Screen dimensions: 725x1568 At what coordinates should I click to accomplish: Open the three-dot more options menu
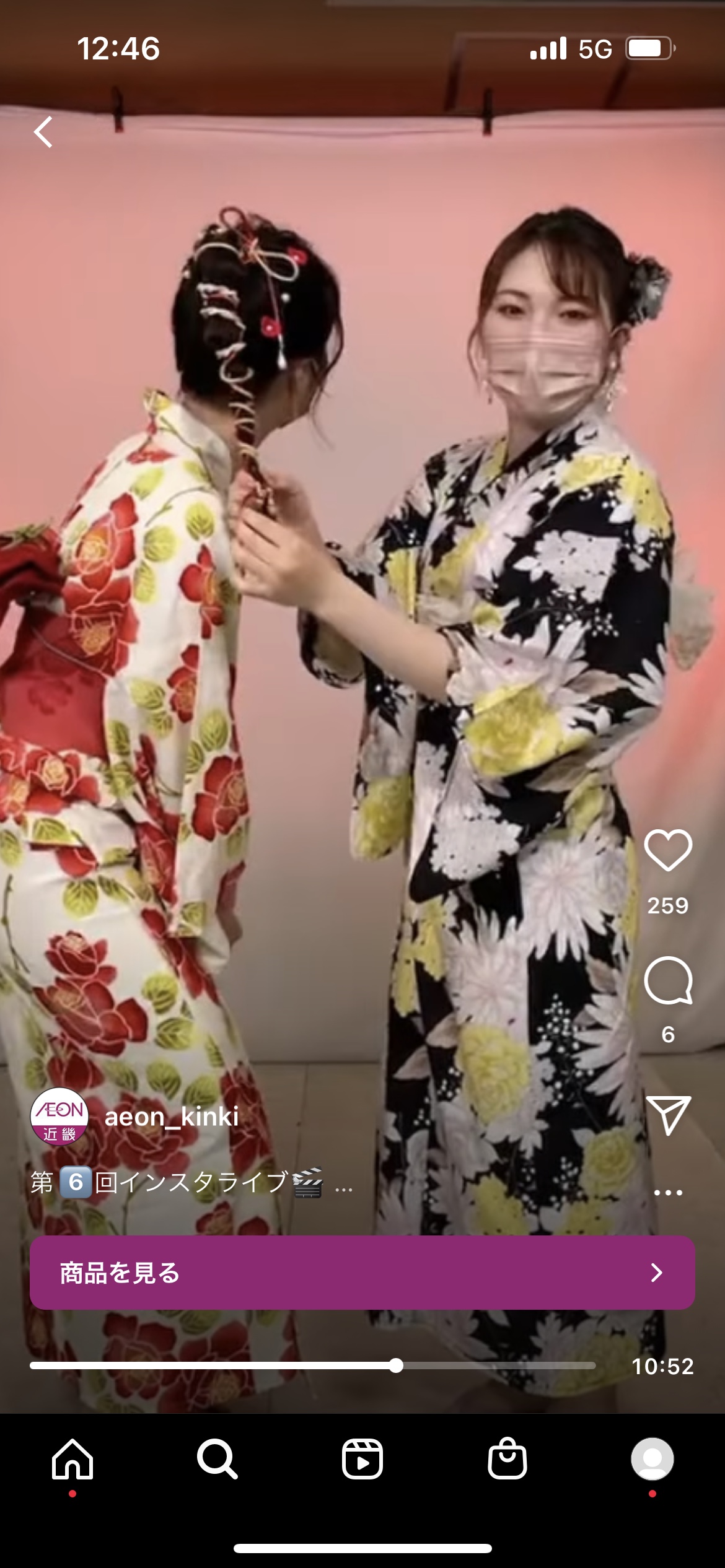pyautogui.click(x=667, y=1192)
